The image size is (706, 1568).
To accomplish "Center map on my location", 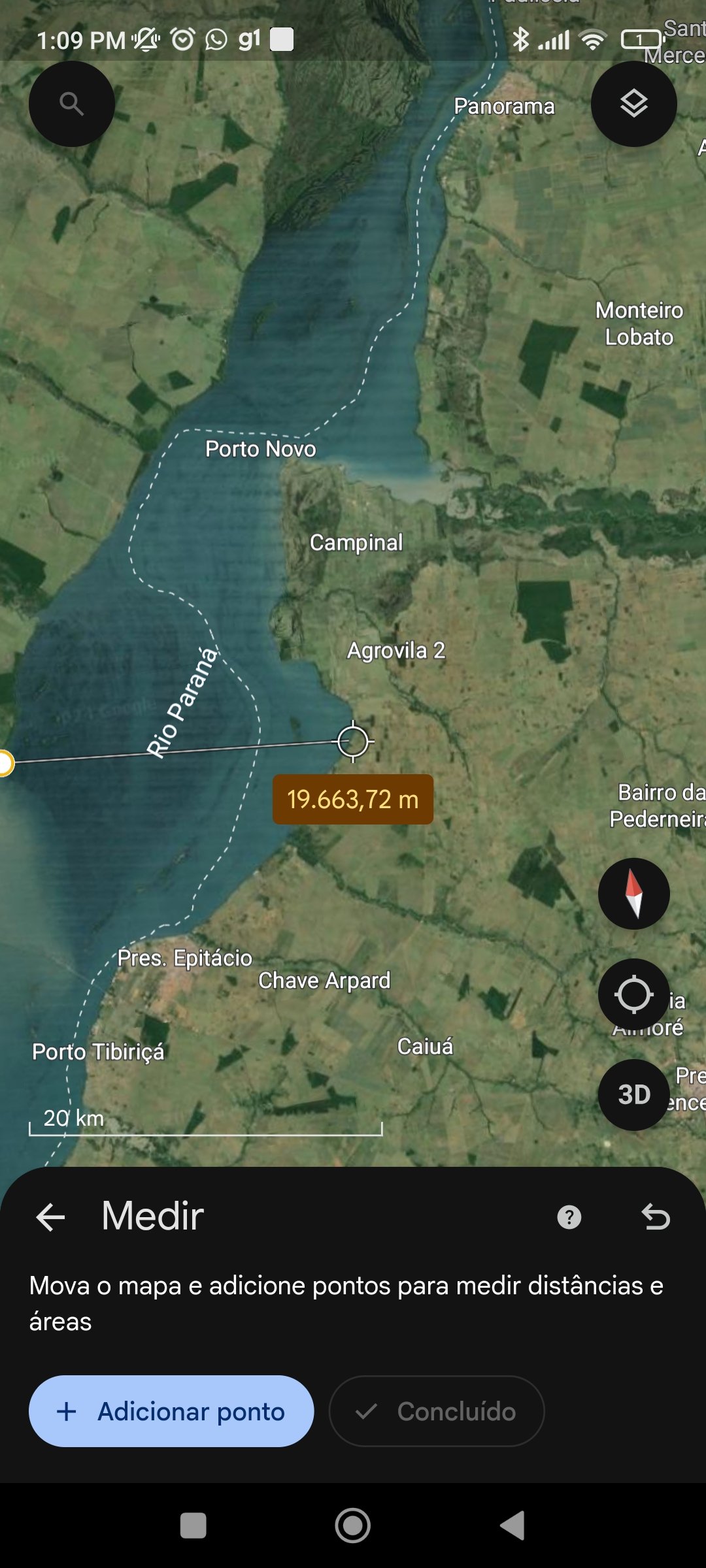I will pyautogui.click(x=633, y=994).
